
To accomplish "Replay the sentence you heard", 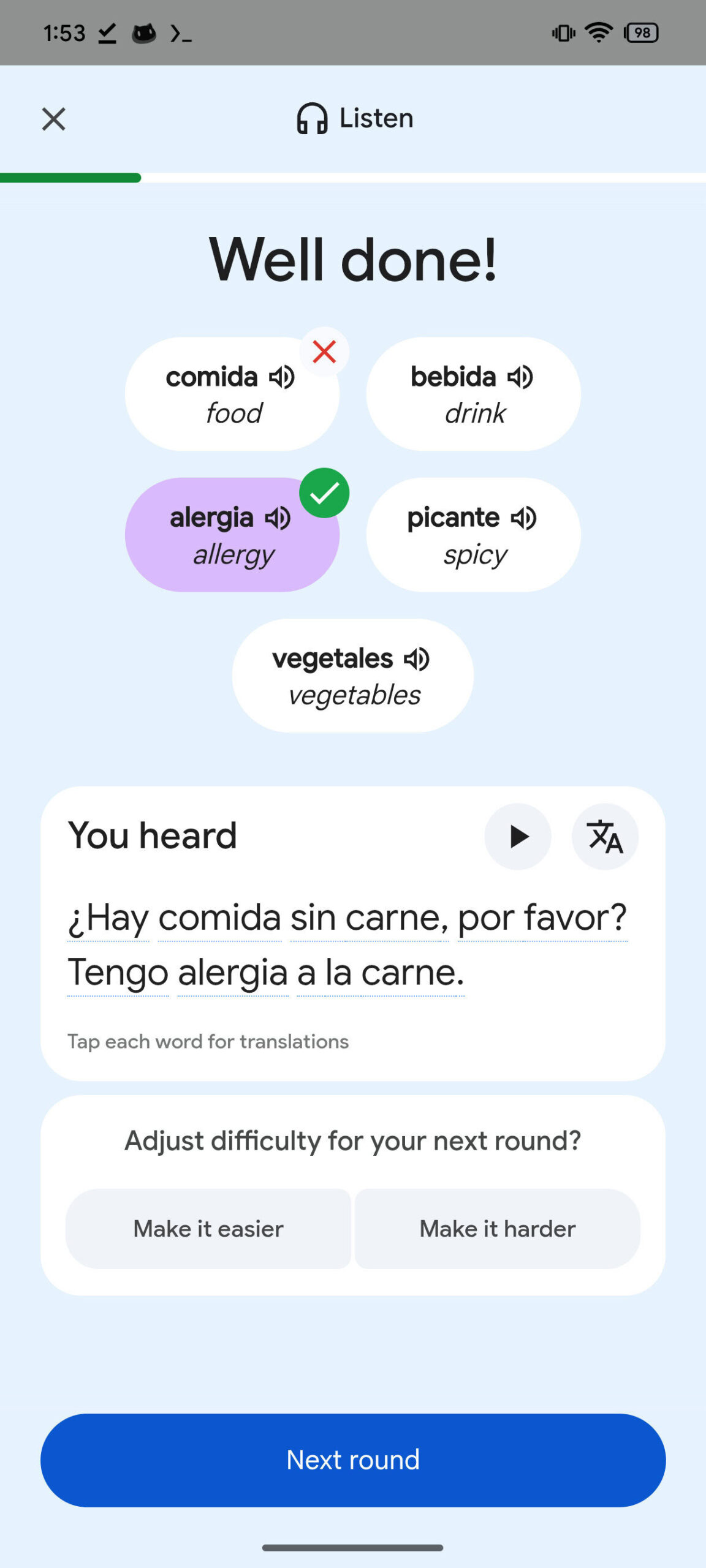I will tap(518, 837).
